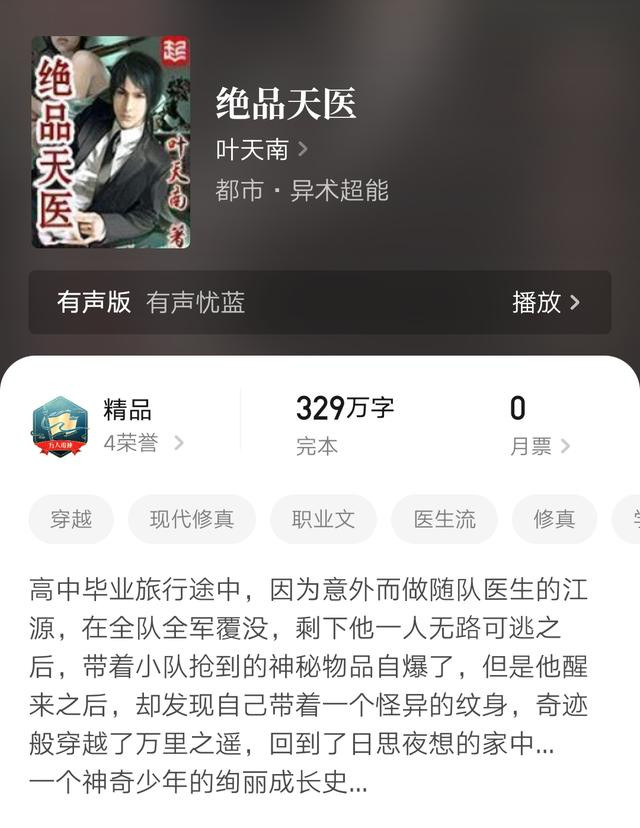
Task: View the 绝品天医 book cover
Action: click(111, 142)
